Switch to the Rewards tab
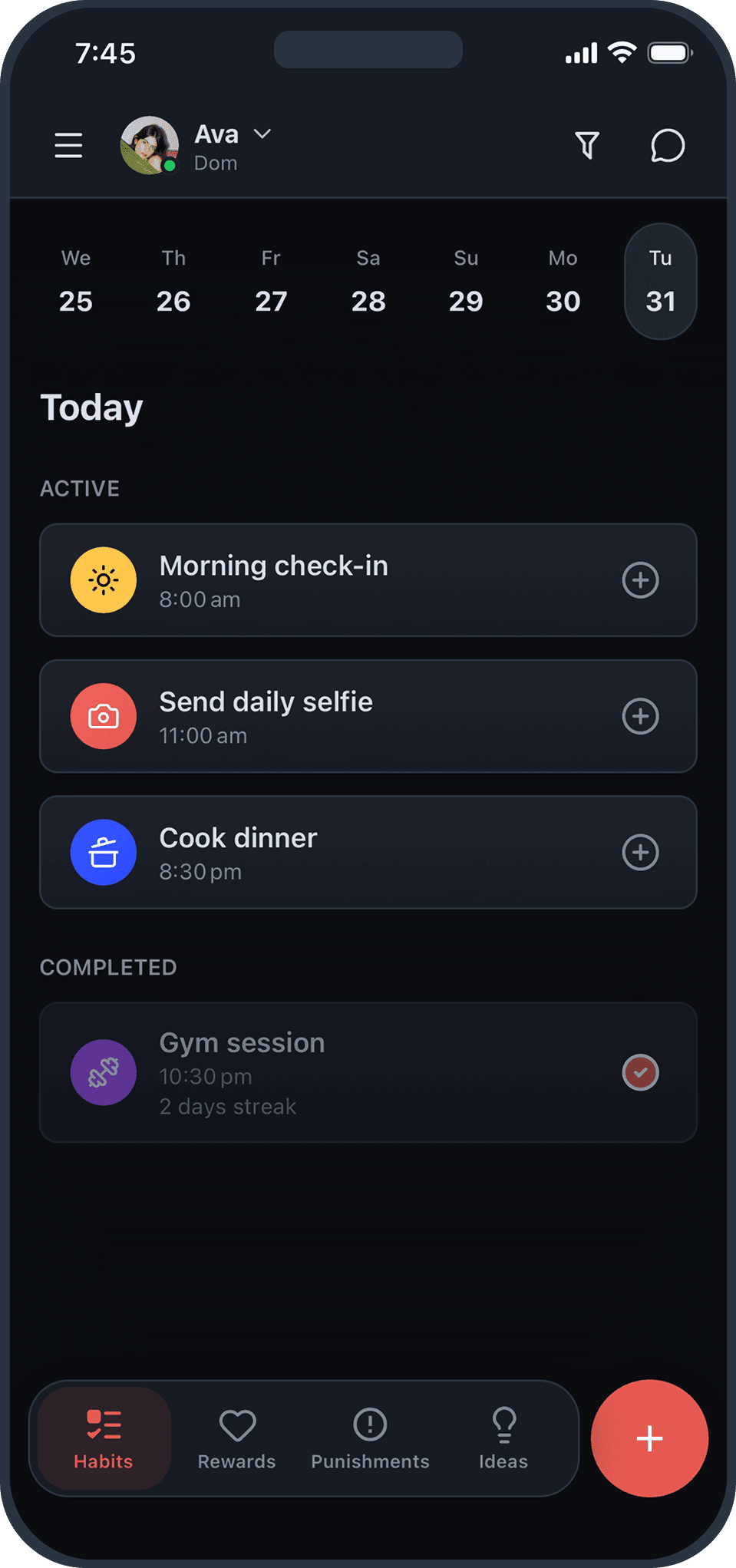 [236, 1439]
